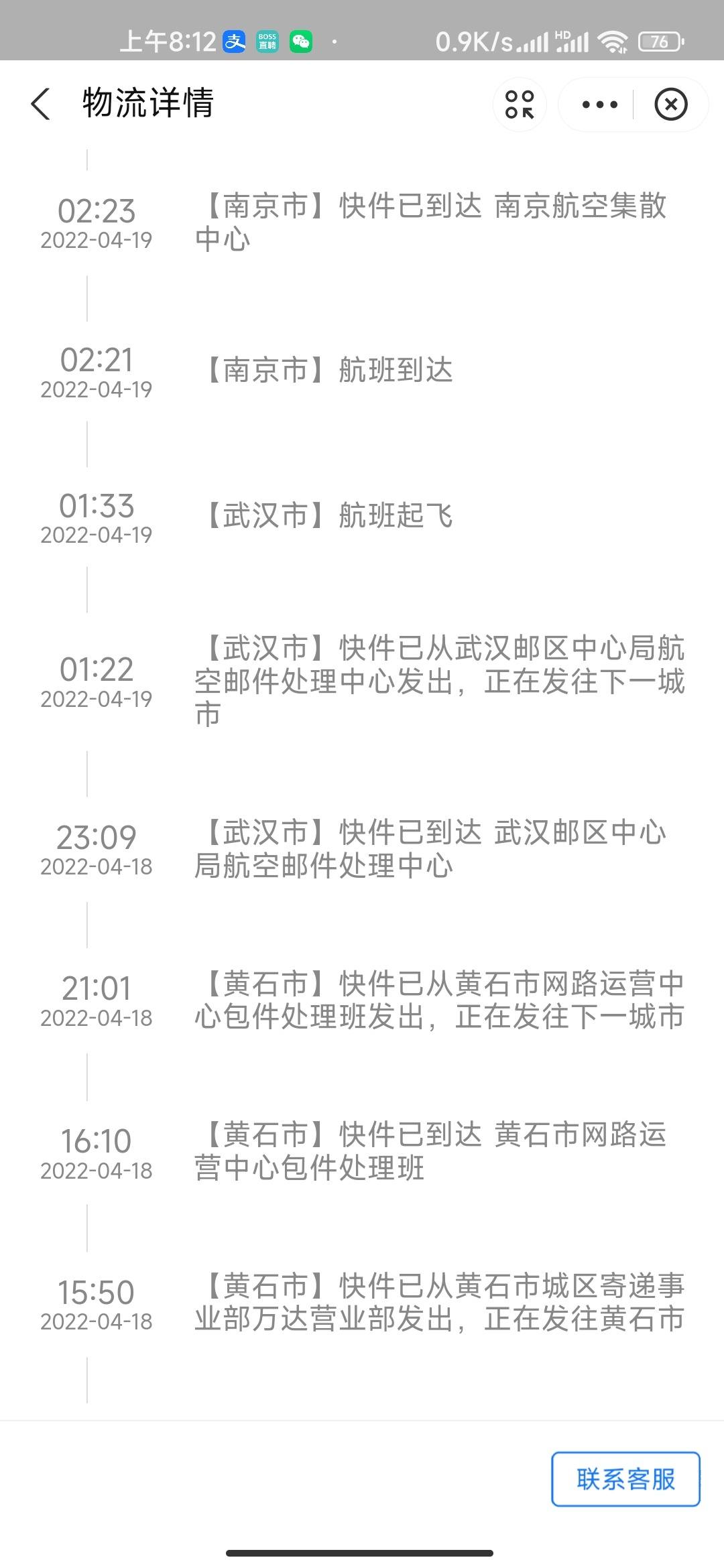Image resolution: width=724 pixels, height=1568 pixels.
Task: Open the four-circle shortcut icon in header
Action: (x=520, y=105)
